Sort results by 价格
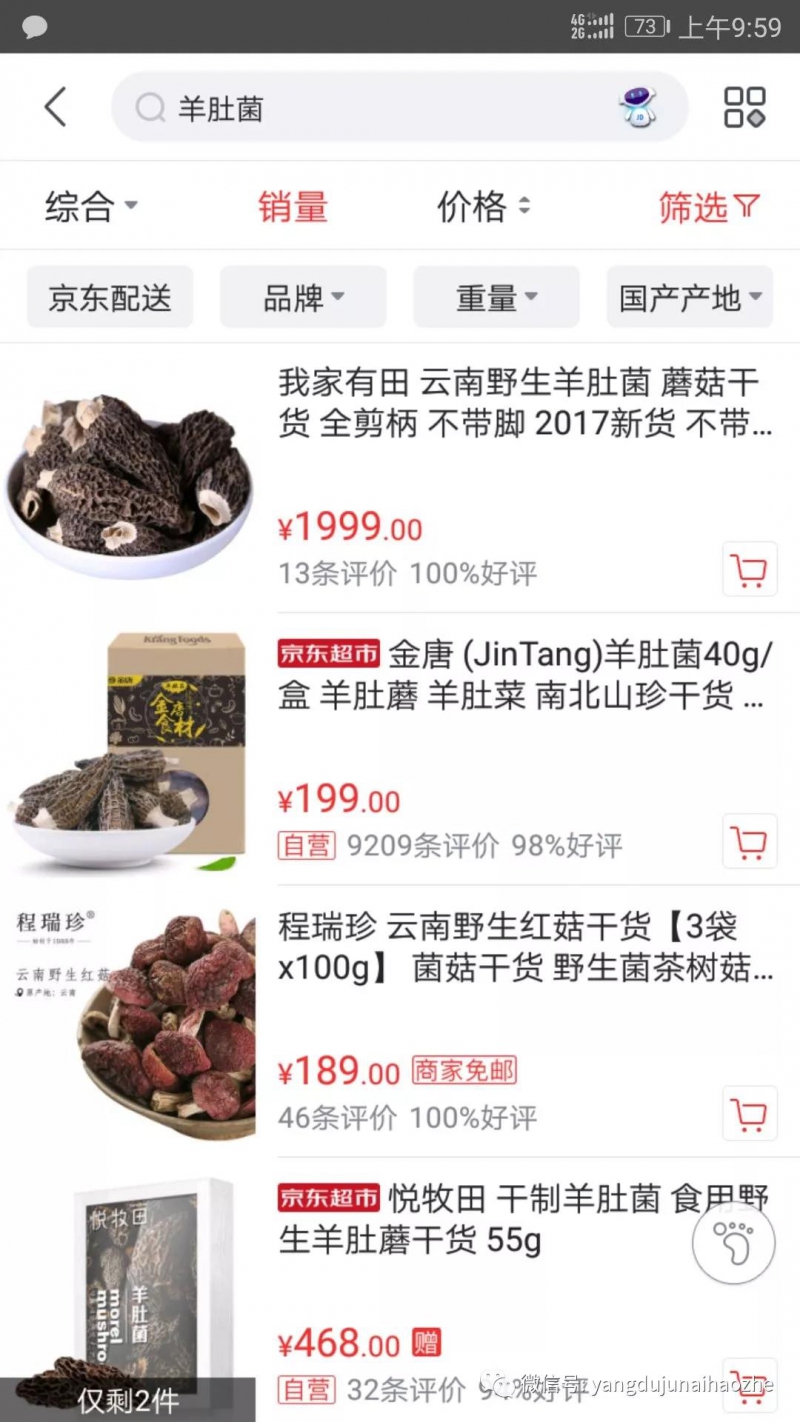 (x=483, y=207)
